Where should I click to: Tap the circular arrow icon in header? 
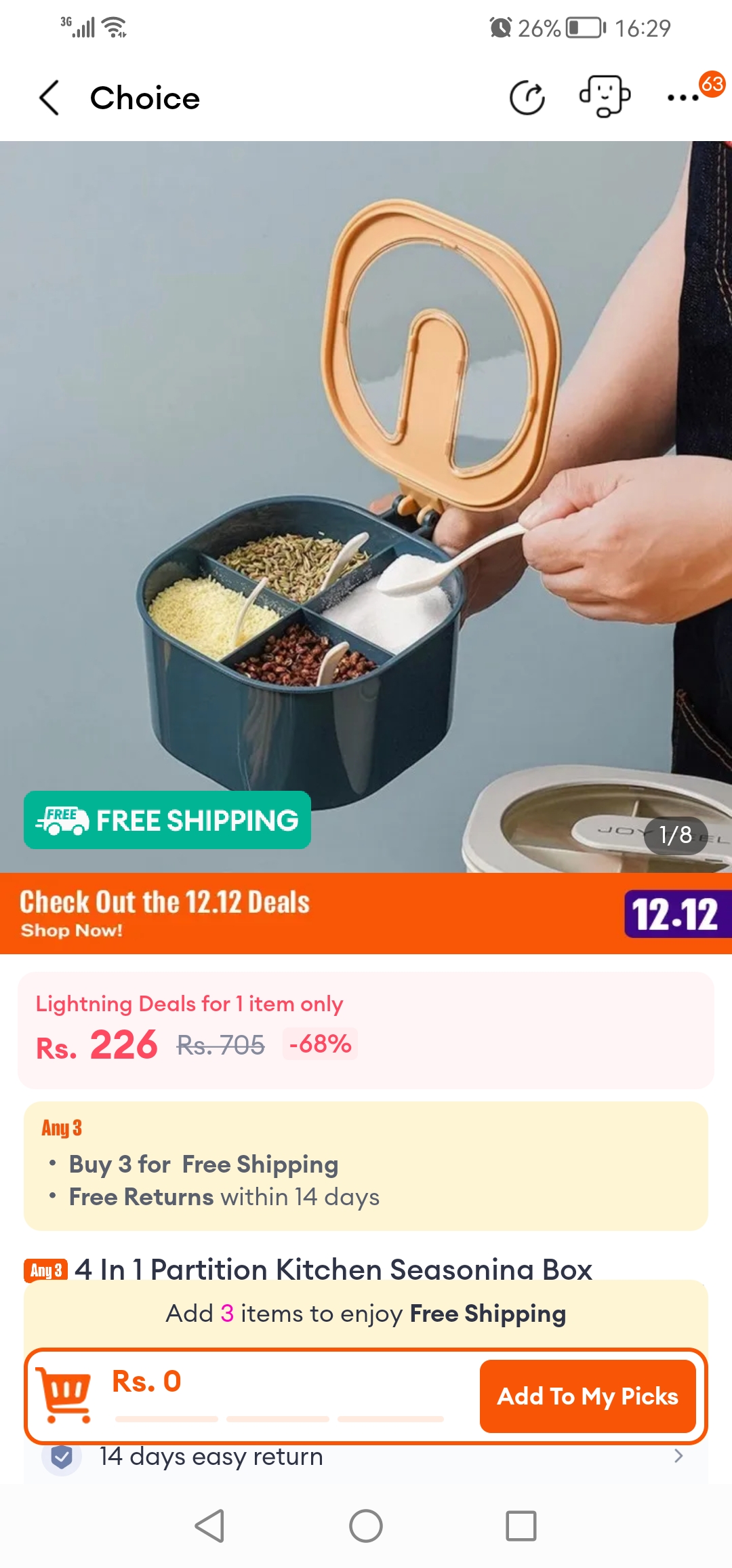(x=527, y=98)
